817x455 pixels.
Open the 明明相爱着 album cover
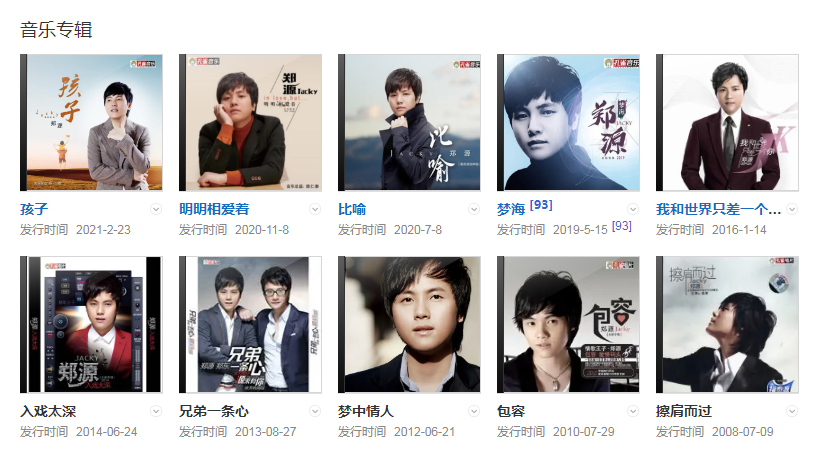click(x=250, y=122)
